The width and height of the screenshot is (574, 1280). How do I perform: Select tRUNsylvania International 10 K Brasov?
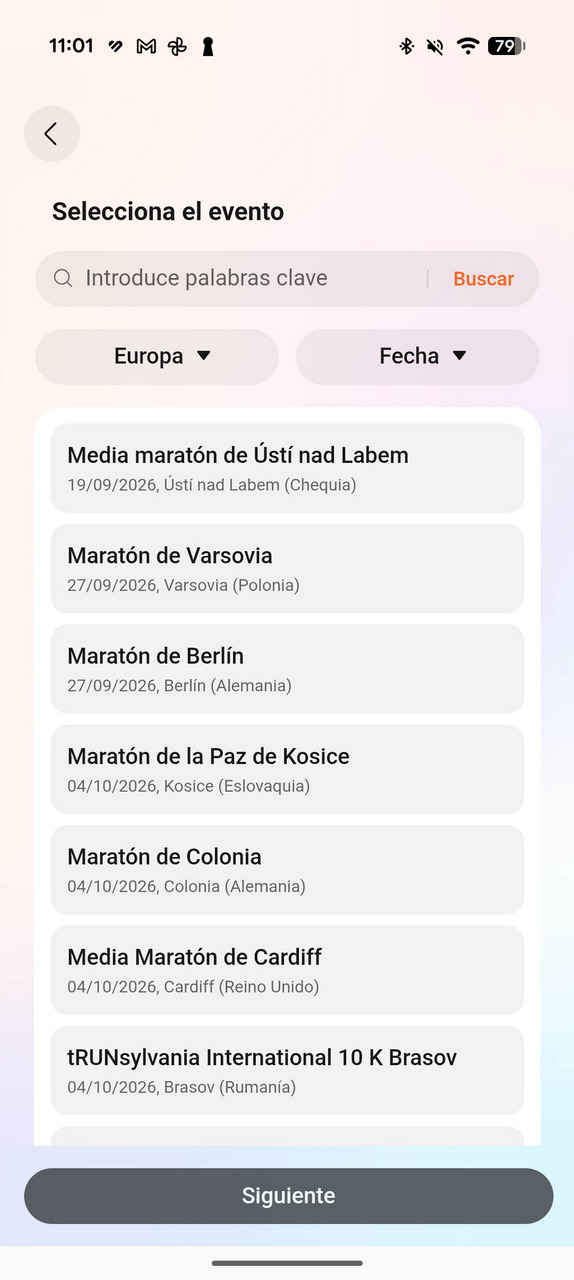coord(287,1070)
